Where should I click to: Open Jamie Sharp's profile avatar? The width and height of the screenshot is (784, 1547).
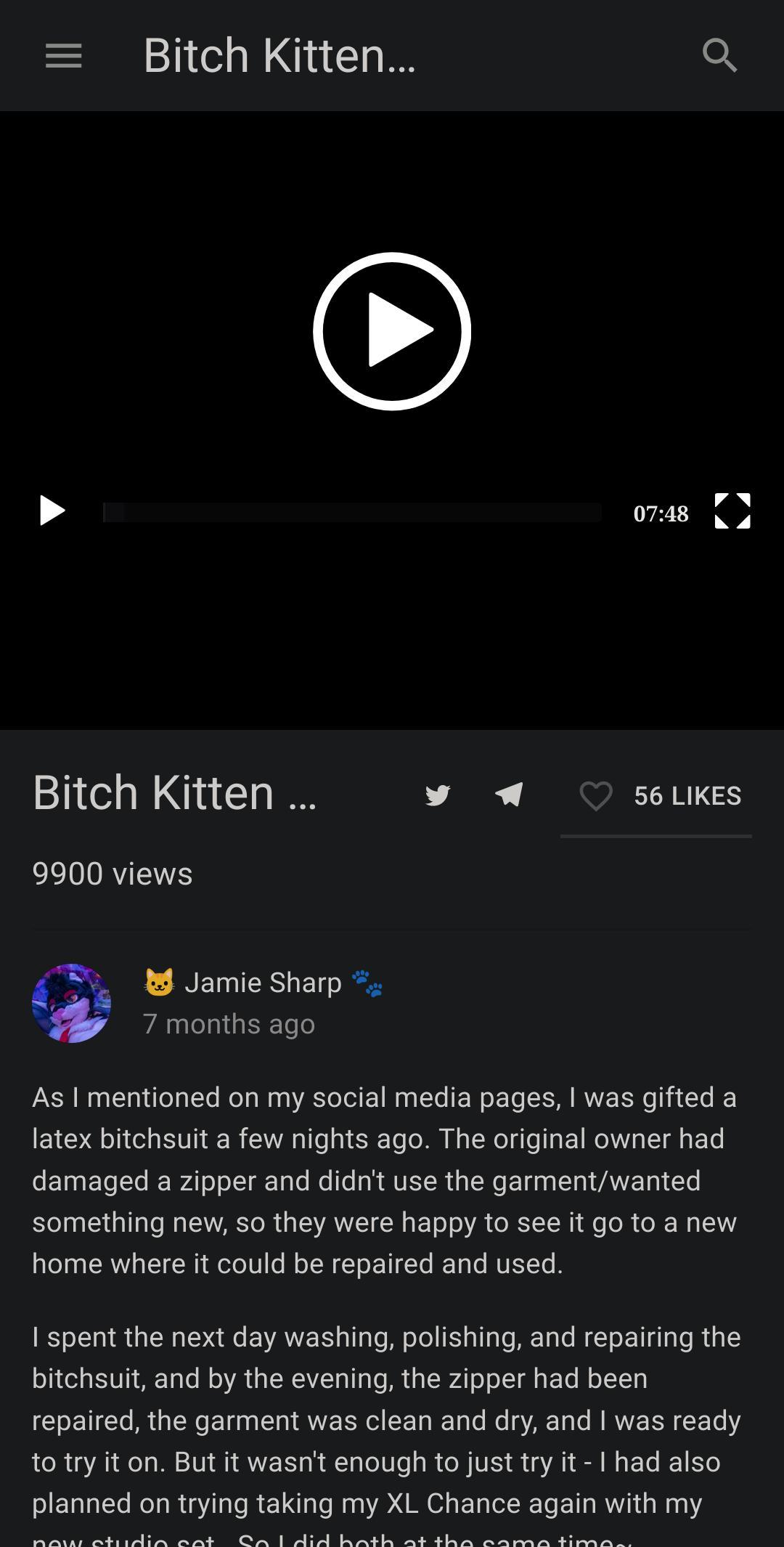pos(71,1003)
